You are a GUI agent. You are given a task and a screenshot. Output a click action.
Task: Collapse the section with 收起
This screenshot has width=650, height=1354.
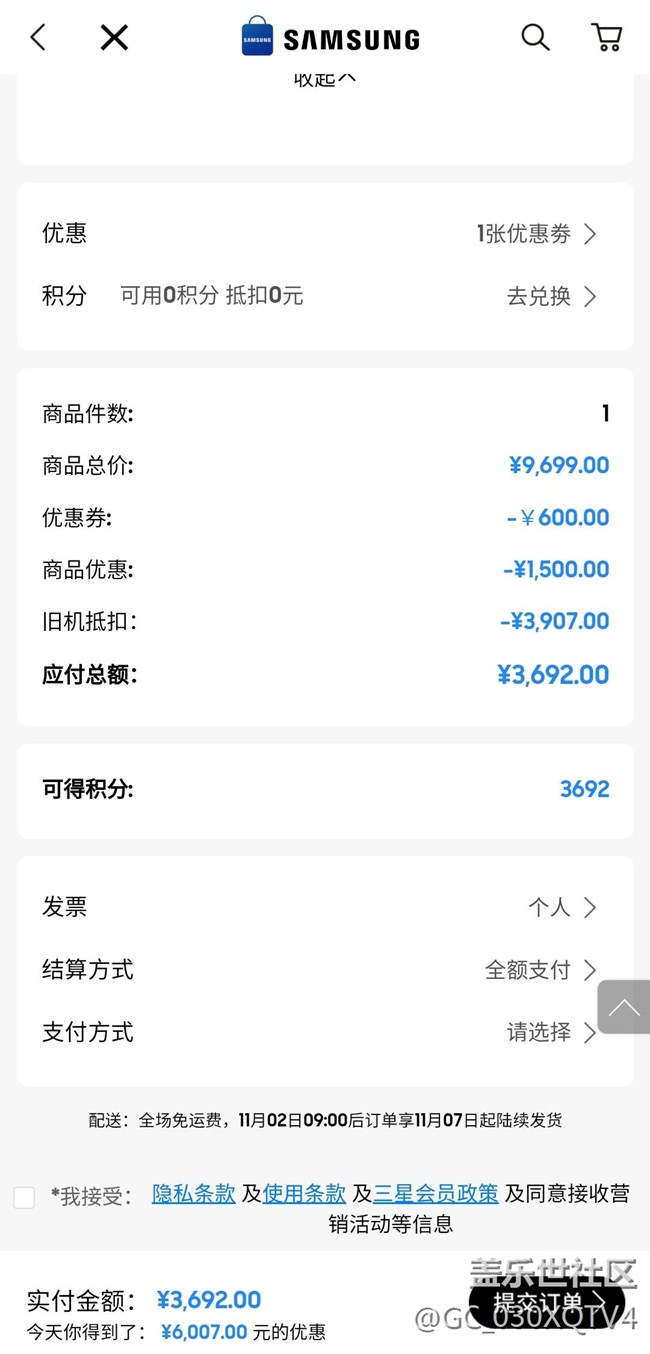point(325,78)
